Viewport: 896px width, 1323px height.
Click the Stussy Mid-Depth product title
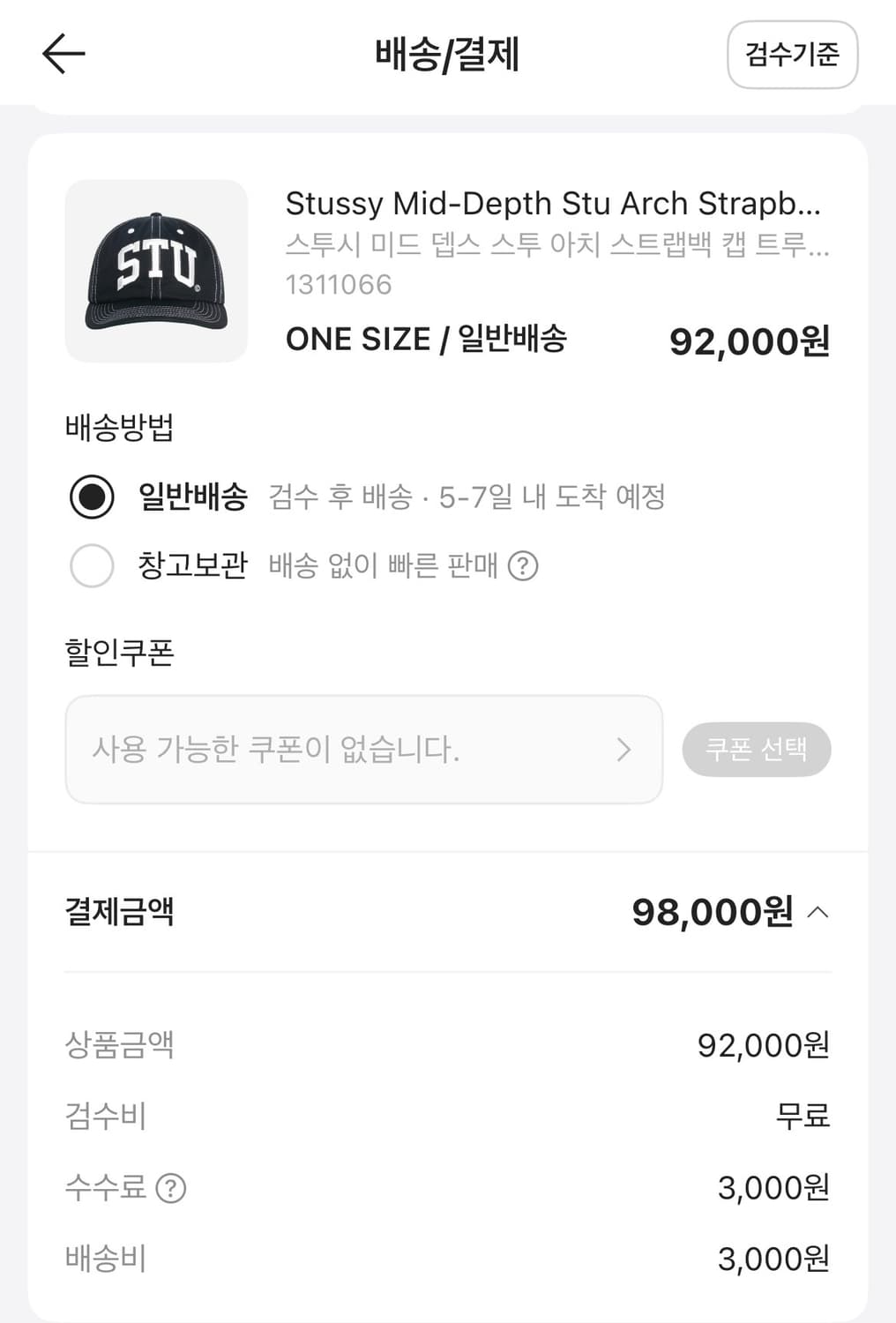554,204
